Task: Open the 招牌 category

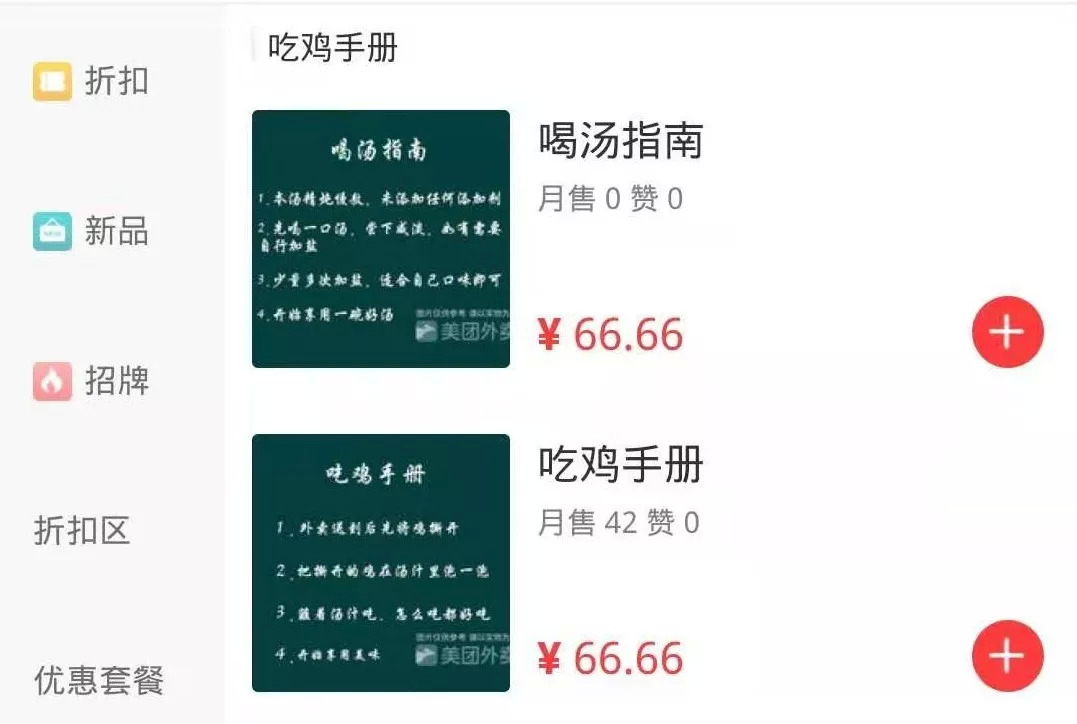Action: point(92,381)
